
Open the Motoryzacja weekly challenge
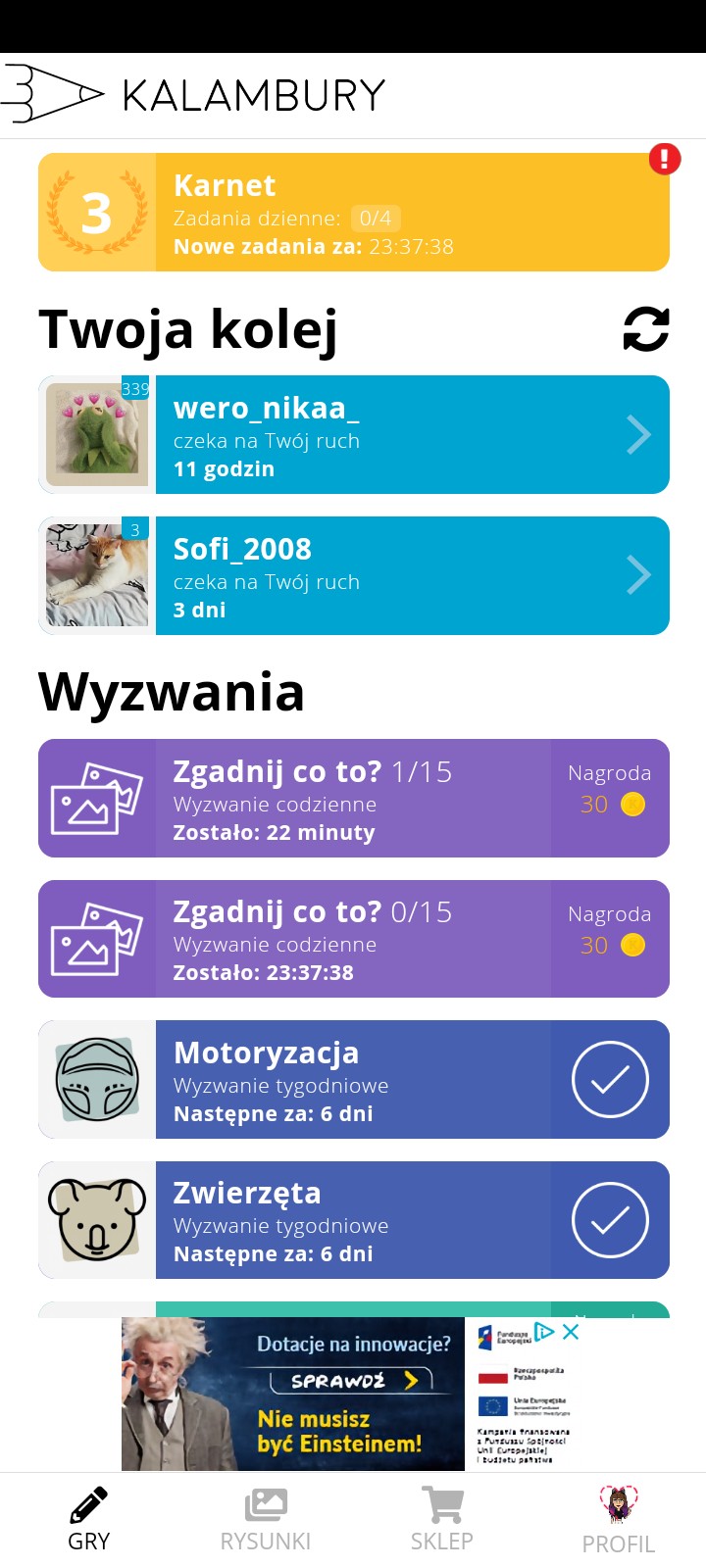coord(353,1080)
